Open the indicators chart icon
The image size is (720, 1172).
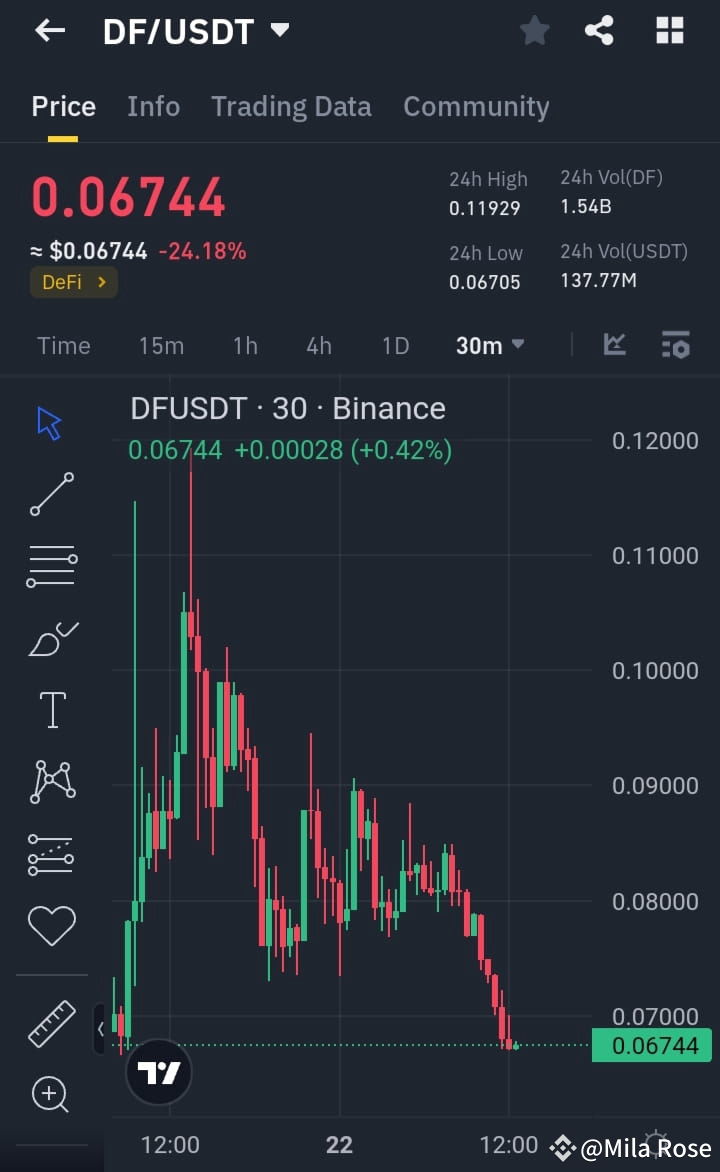pos(614,344)
